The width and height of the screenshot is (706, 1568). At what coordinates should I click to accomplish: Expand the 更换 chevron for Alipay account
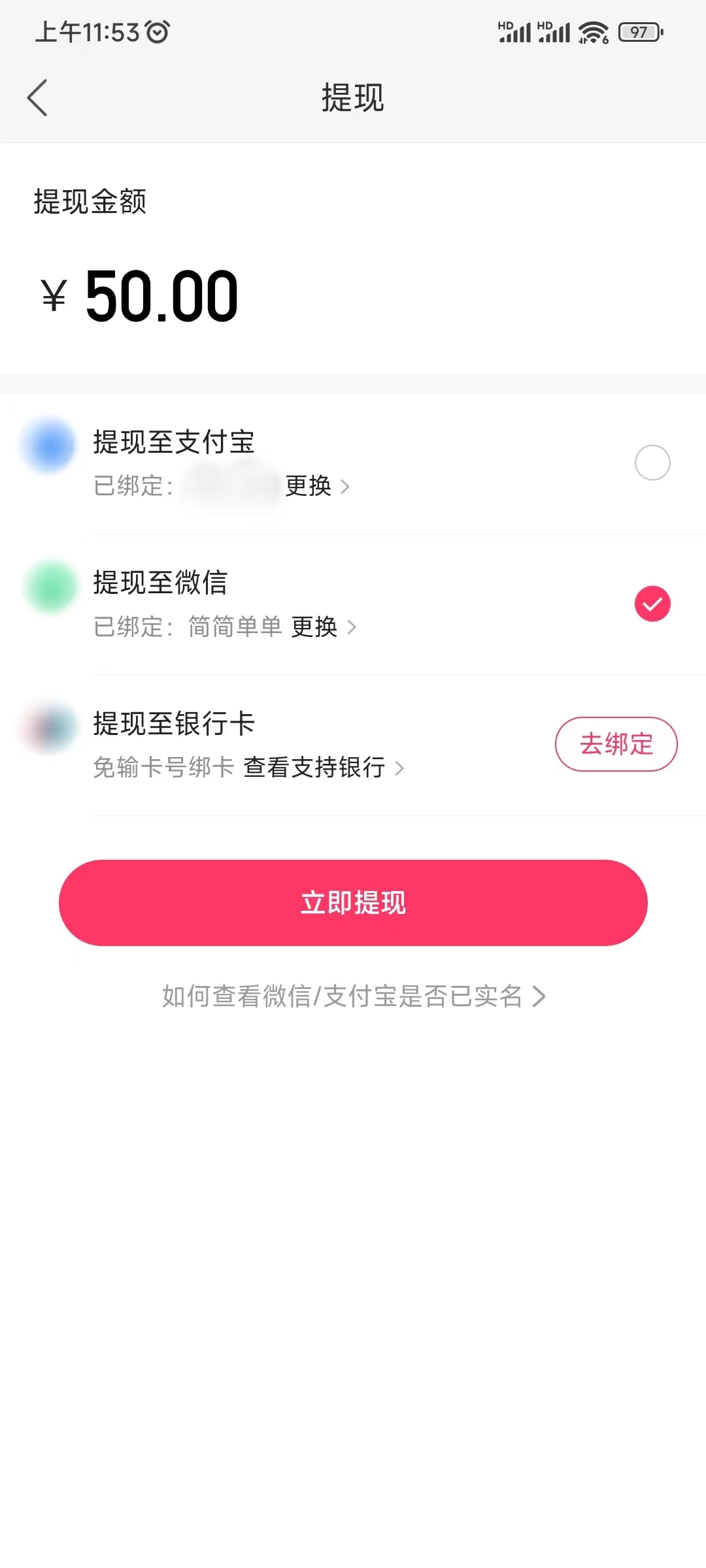(x=346, y=487)
